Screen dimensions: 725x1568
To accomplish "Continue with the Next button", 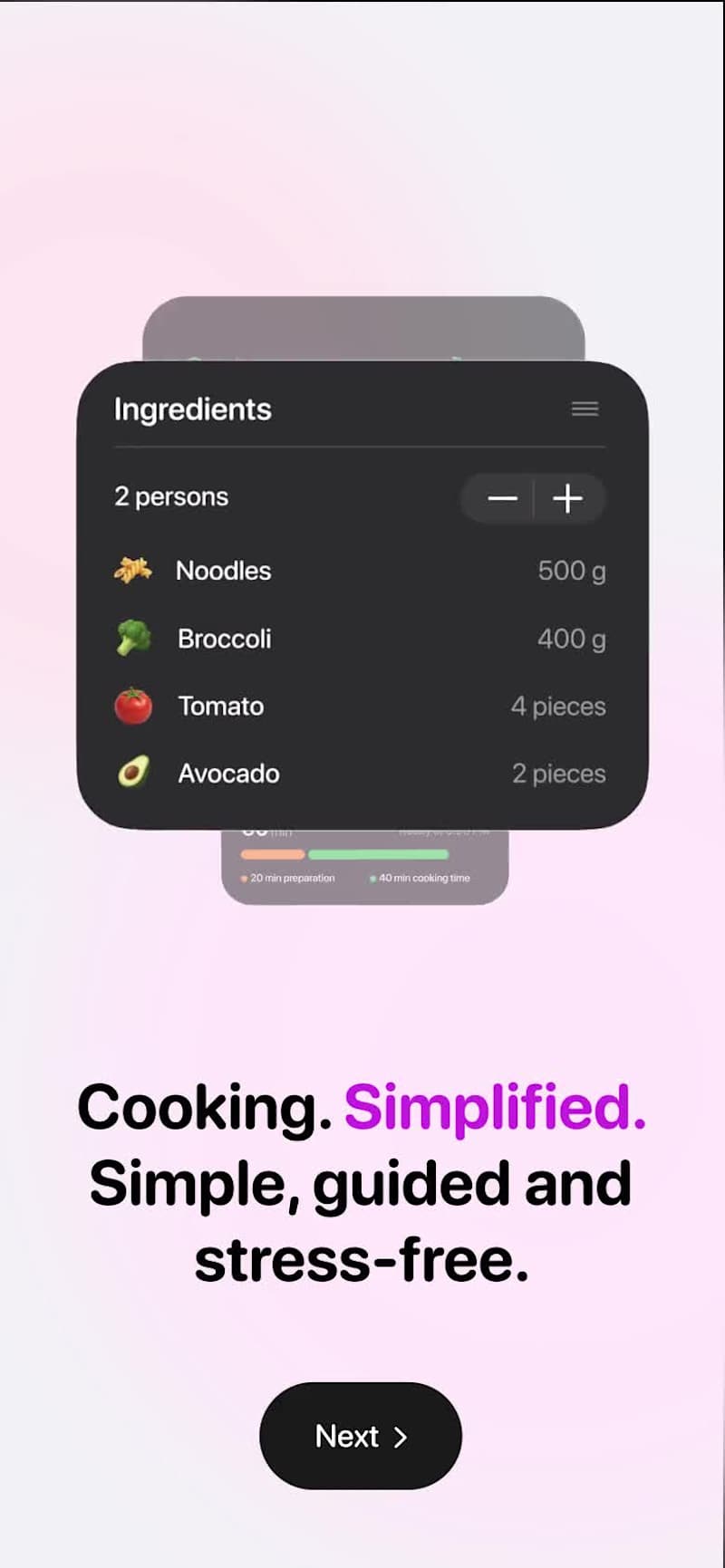I will pyautogui.click(x=361, y=1436).
